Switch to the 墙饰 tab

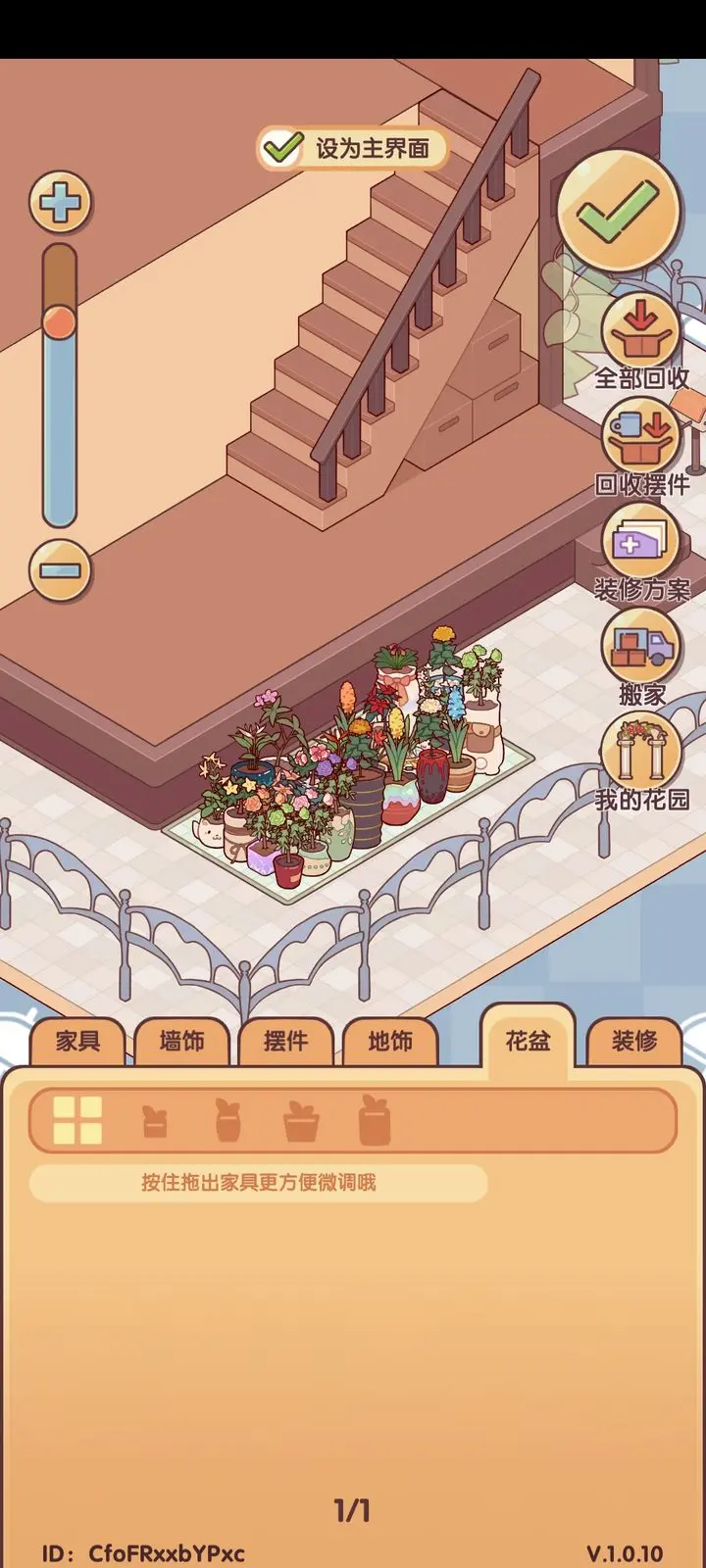tap(182, 1041)
